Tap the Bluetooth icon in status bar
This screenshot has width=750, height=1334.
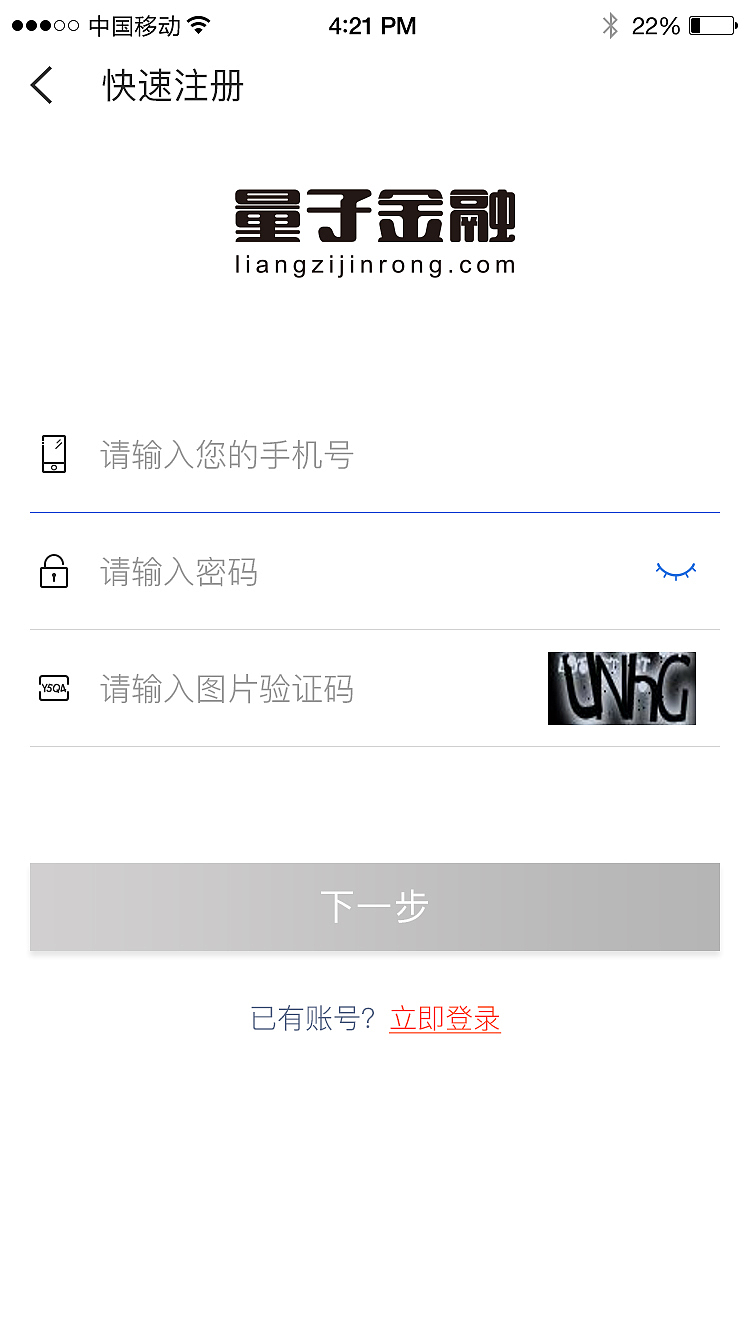click(x=610, y=26)
